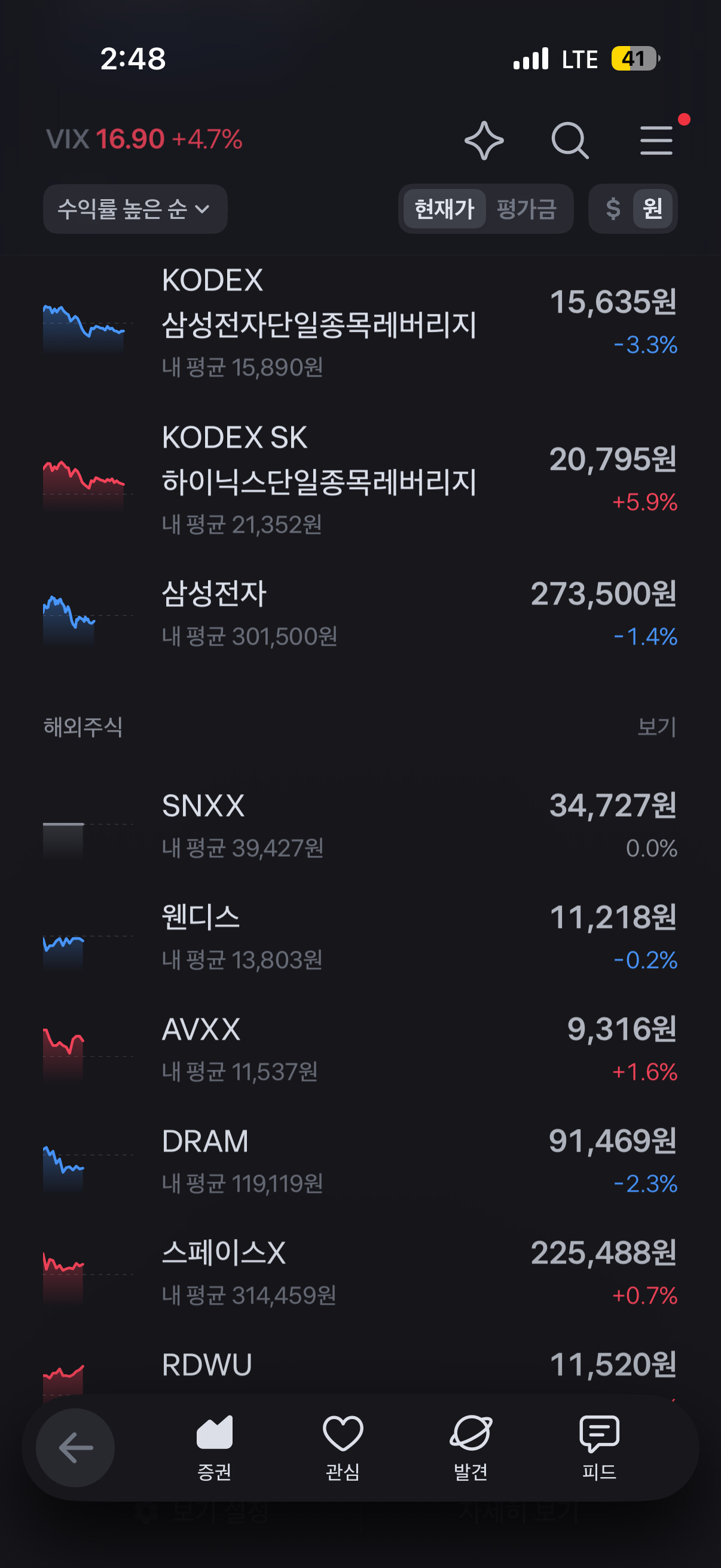Expand the 수익률 높은 순 sort dropdown
Viewport: 721px width, 1568px height.
135,209
